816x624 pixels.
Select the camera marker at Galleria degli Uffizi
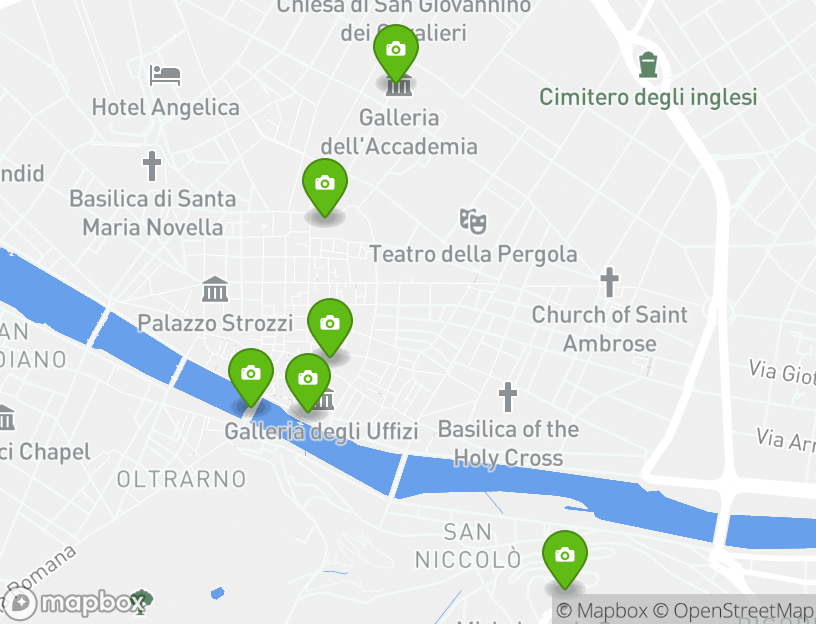click(x=308, y=379)
